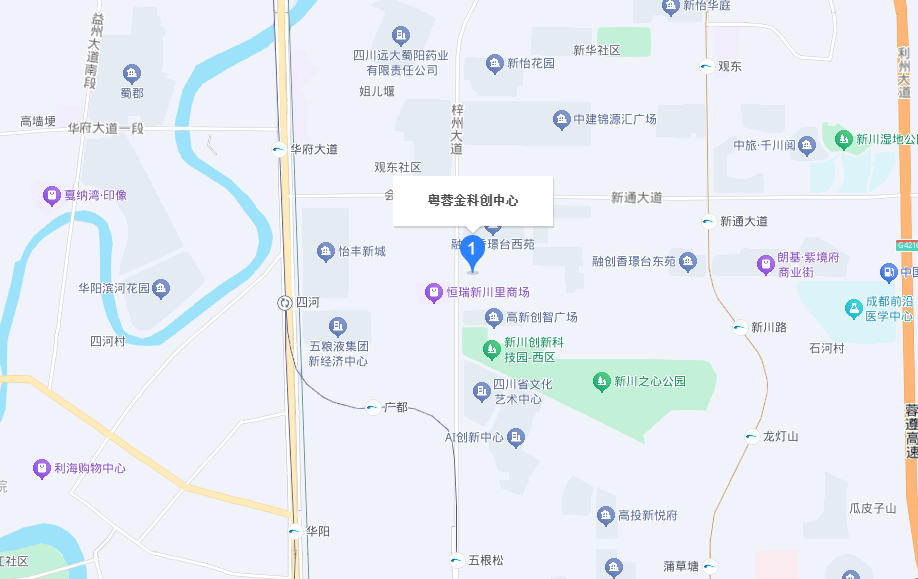Open the 高投新悦府 building marker
The width and height of the screenshot is (918, 579).
[605, 515]
